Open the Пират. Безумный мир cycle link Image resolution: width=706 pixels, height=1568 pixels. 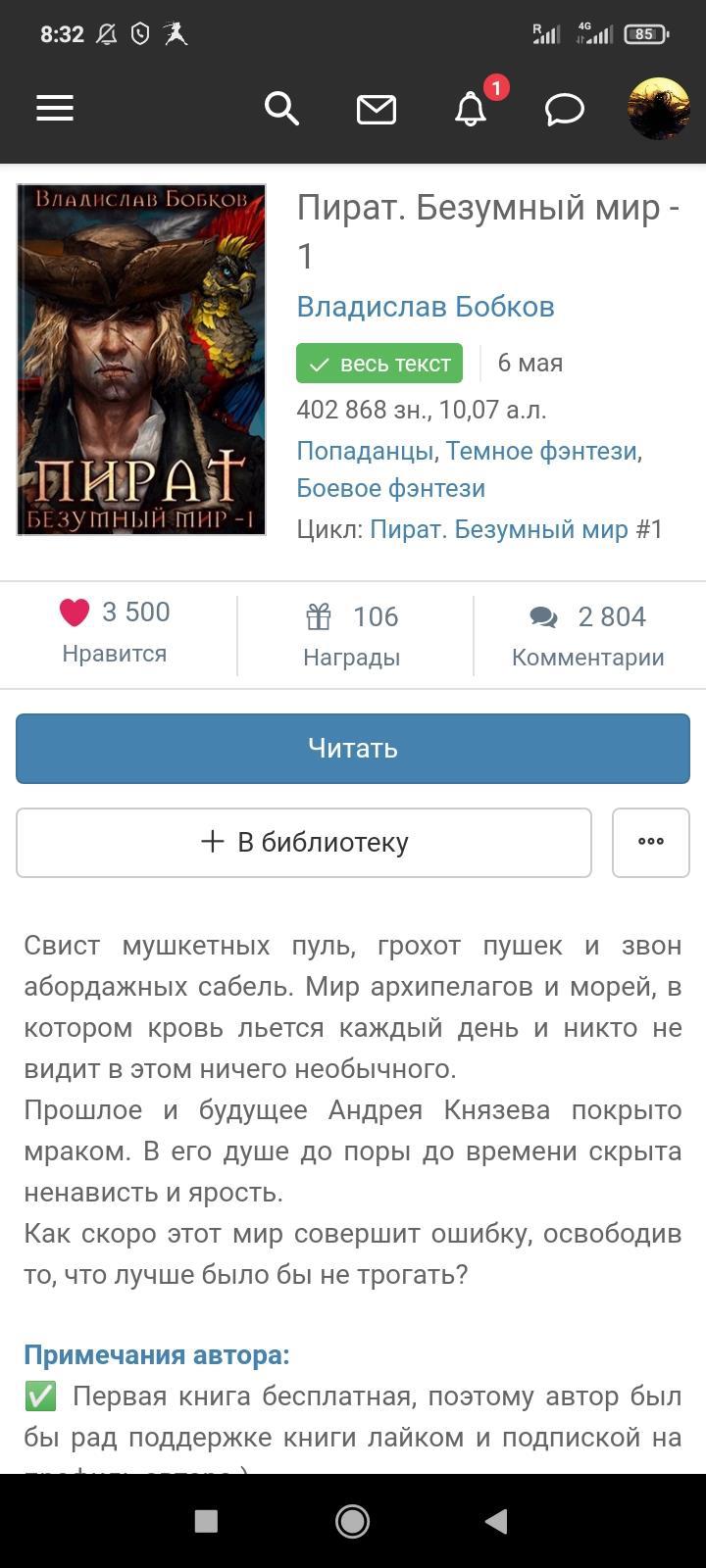499,529
